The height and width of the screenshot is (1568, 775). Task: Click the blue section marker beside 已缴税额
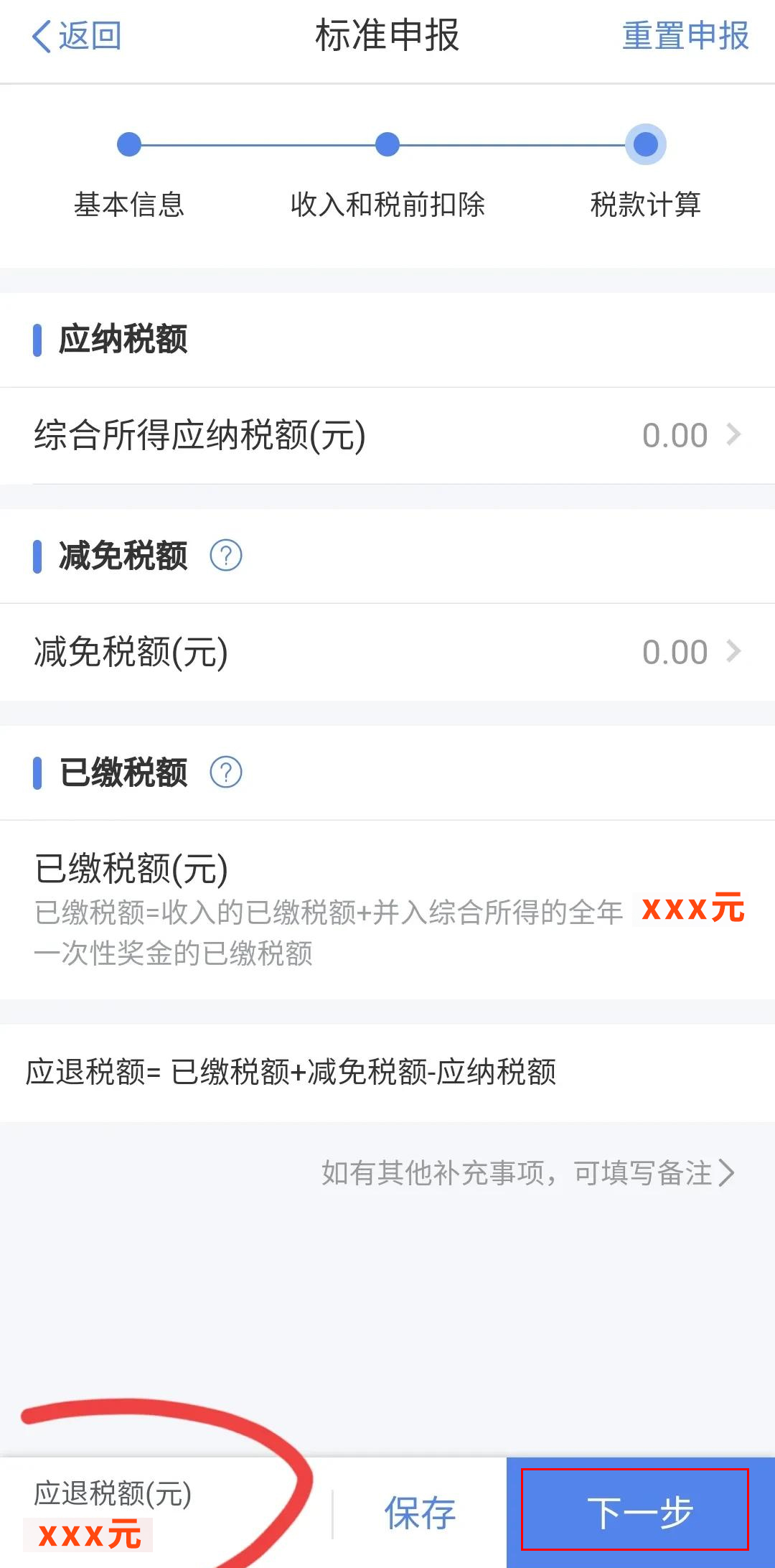[x=38, y=773]
